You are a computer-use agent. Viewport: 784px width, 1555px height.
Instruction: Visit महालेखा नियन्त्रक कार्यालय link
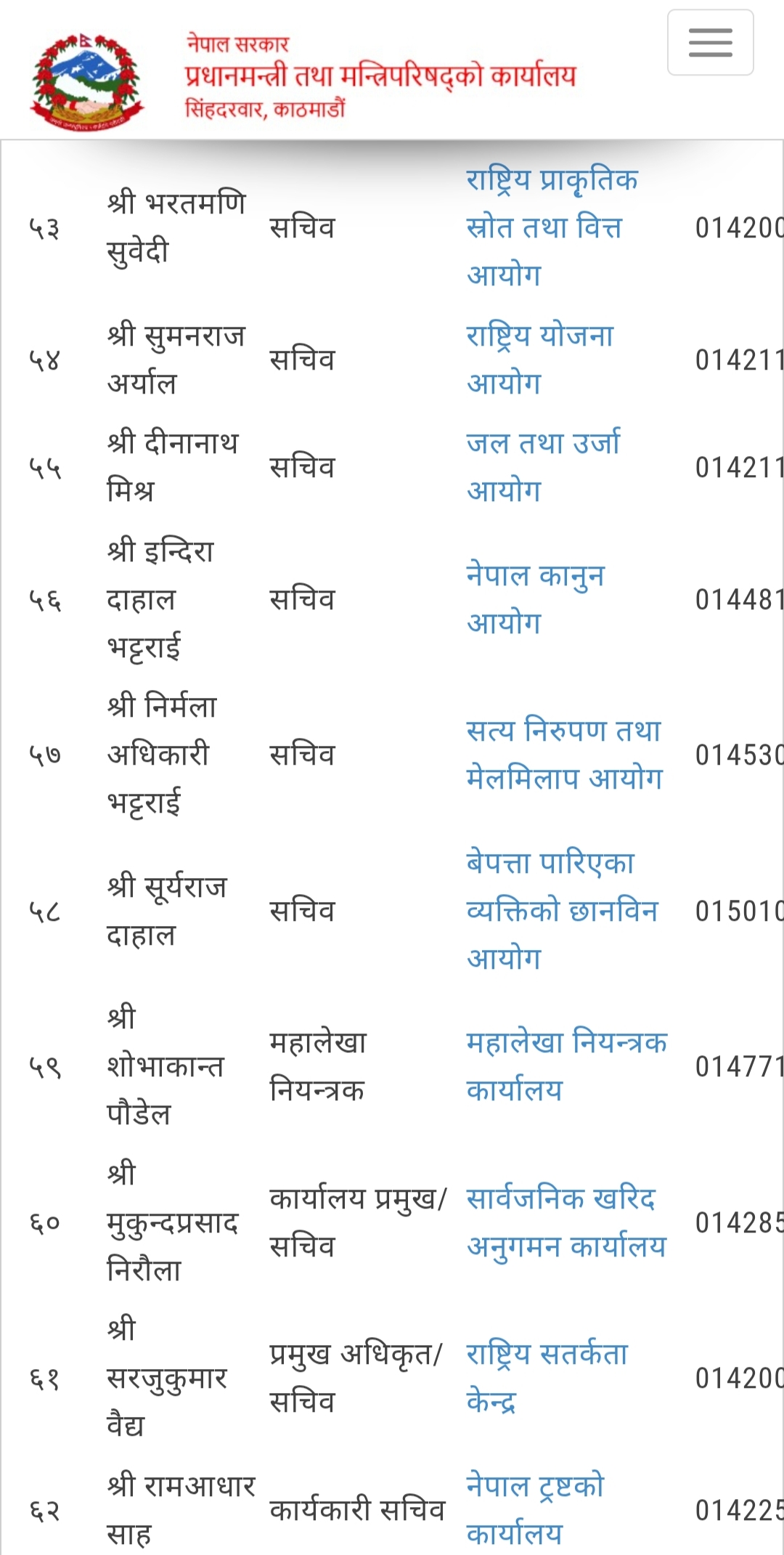(x=566, y=1065)
